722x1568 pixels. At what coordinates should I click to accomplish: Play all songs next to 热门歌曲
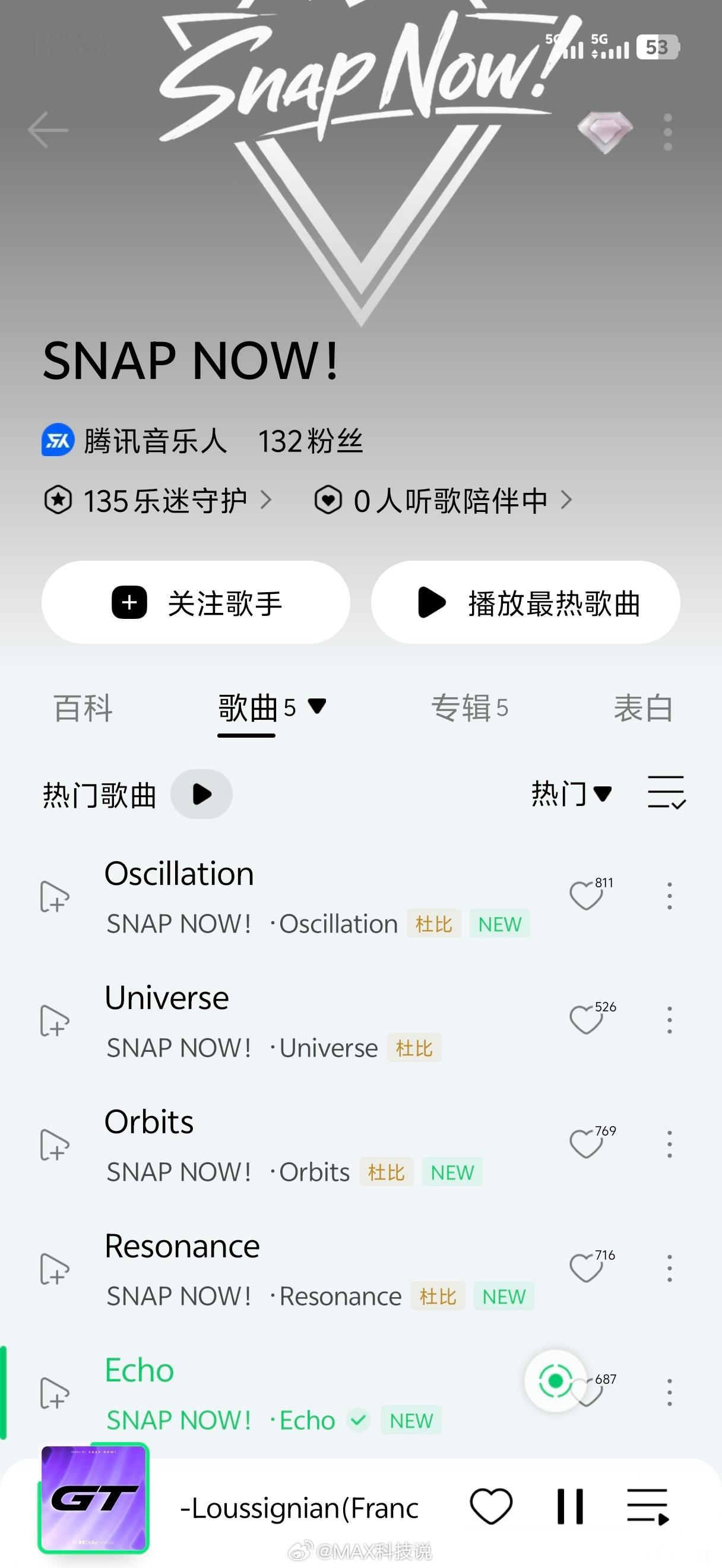(201, 794)
